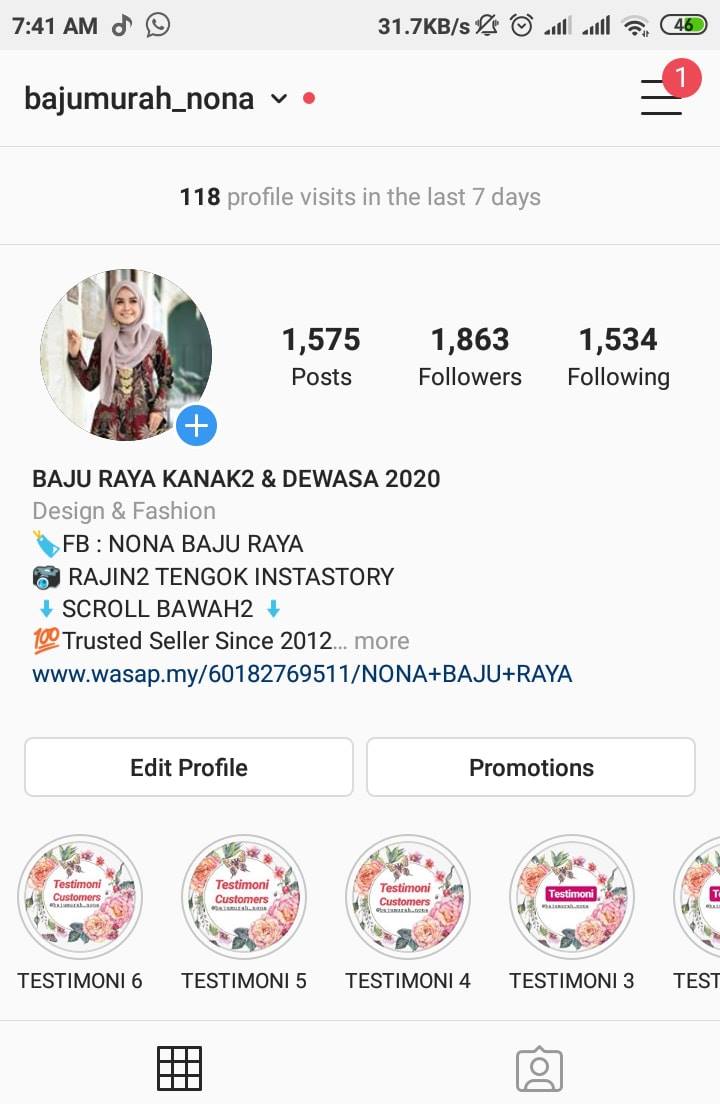Open the TESTIMONI 5 highlight
Screen dimensions: 720x1104
click(x=244, y=912)
